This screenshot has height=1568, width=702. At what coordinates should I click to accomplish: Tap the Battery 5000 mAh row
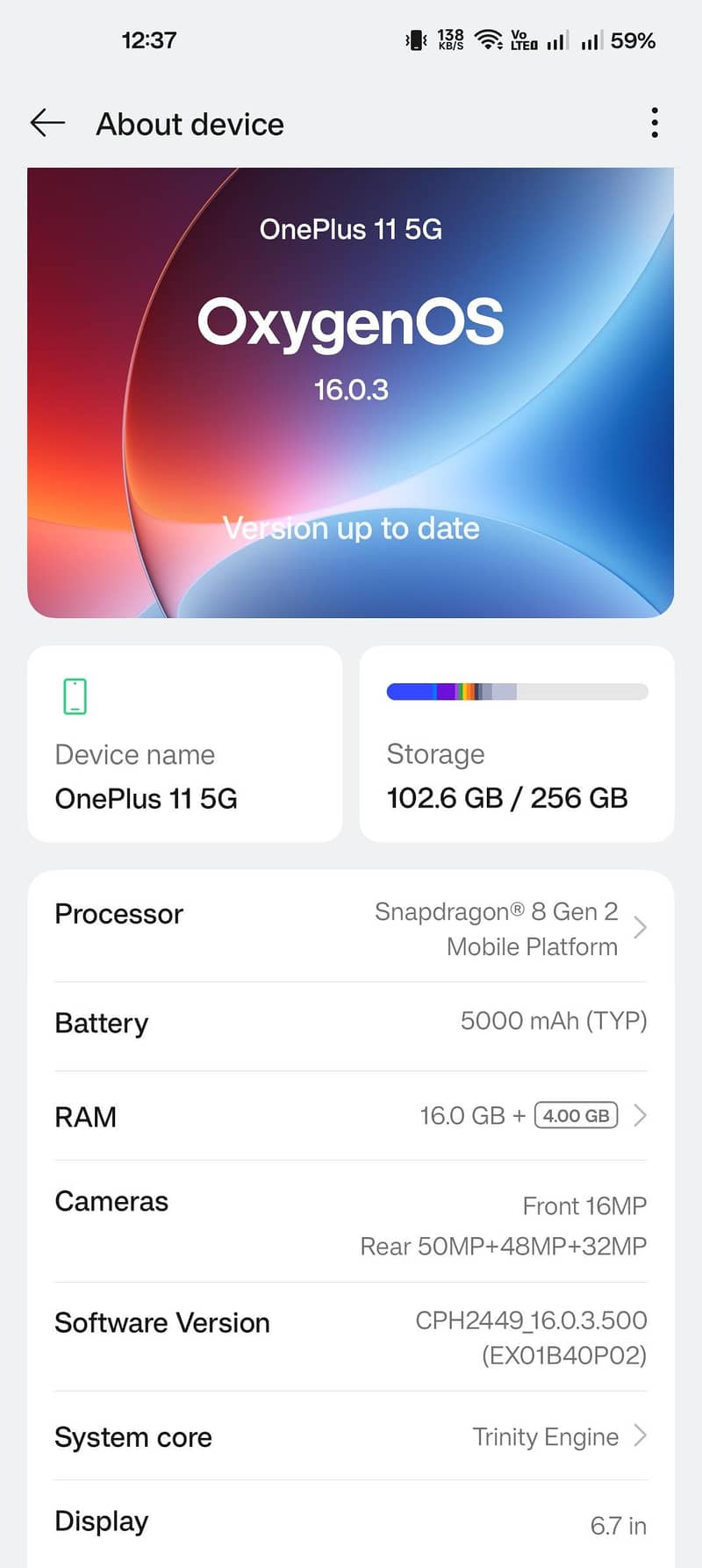coord(351,1023)
